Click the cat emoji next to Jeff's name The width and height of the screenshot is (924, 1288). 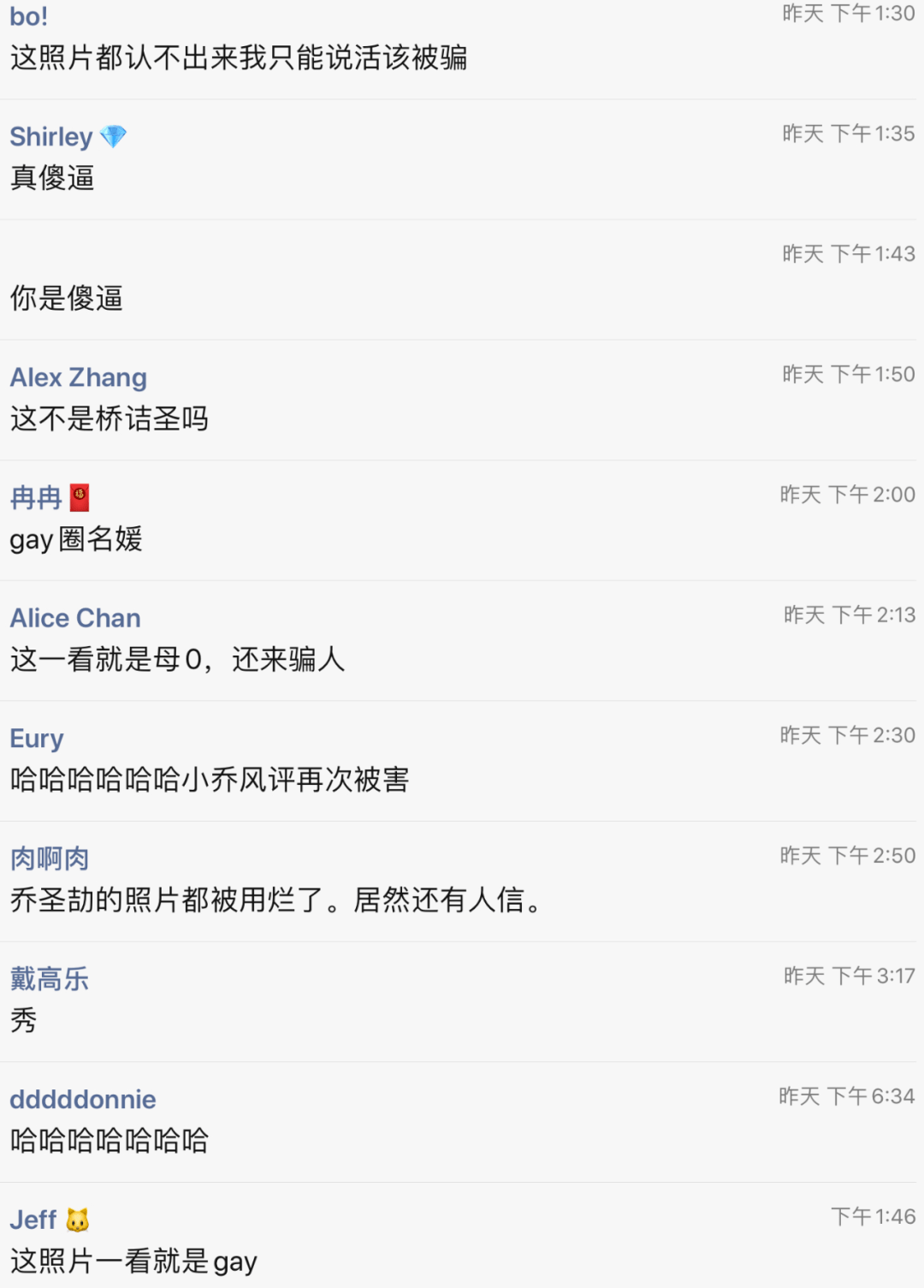77,1218
